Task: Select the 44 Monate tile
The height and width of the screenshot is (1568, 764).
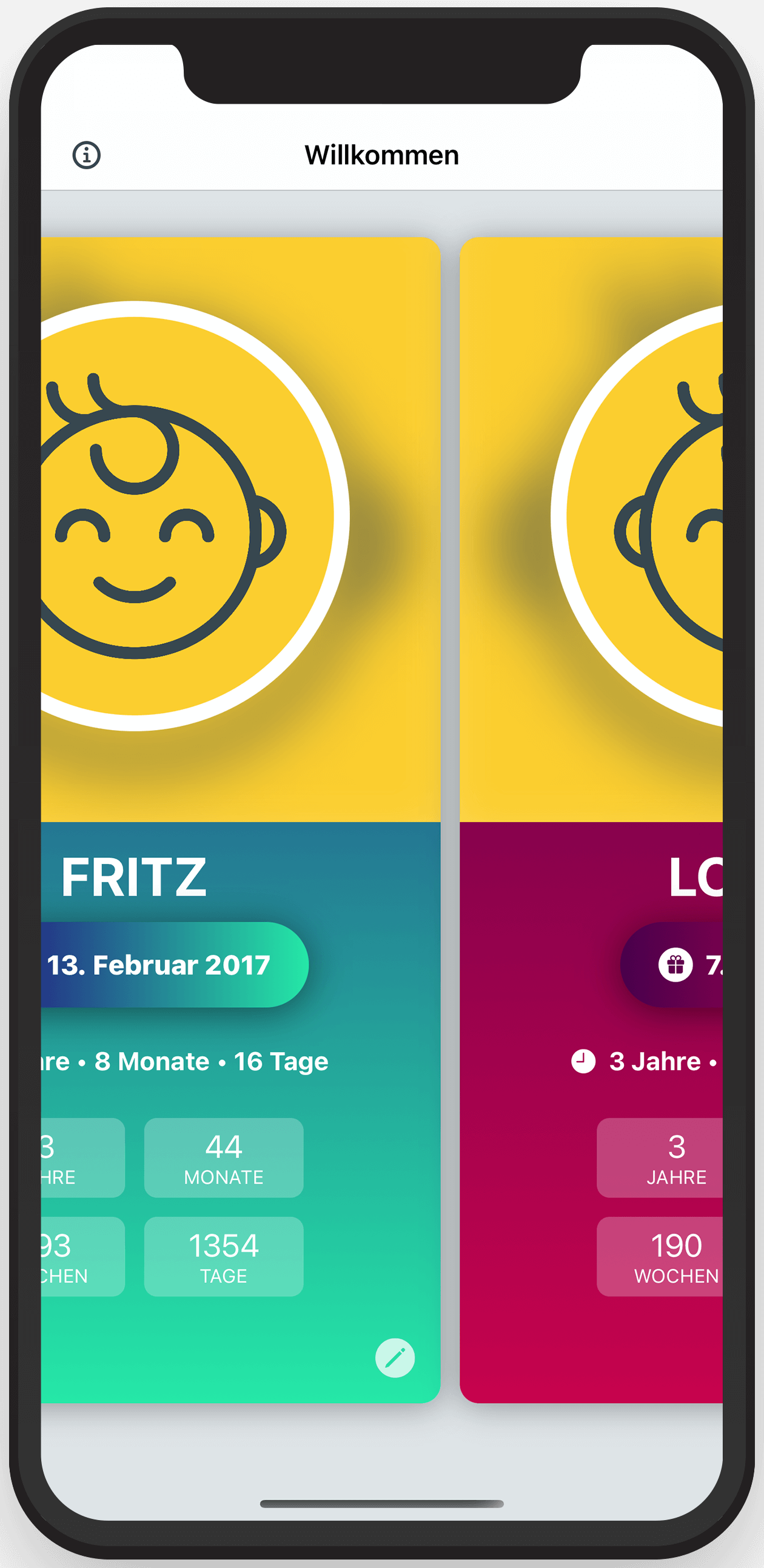Action: tap(223, 1157)
